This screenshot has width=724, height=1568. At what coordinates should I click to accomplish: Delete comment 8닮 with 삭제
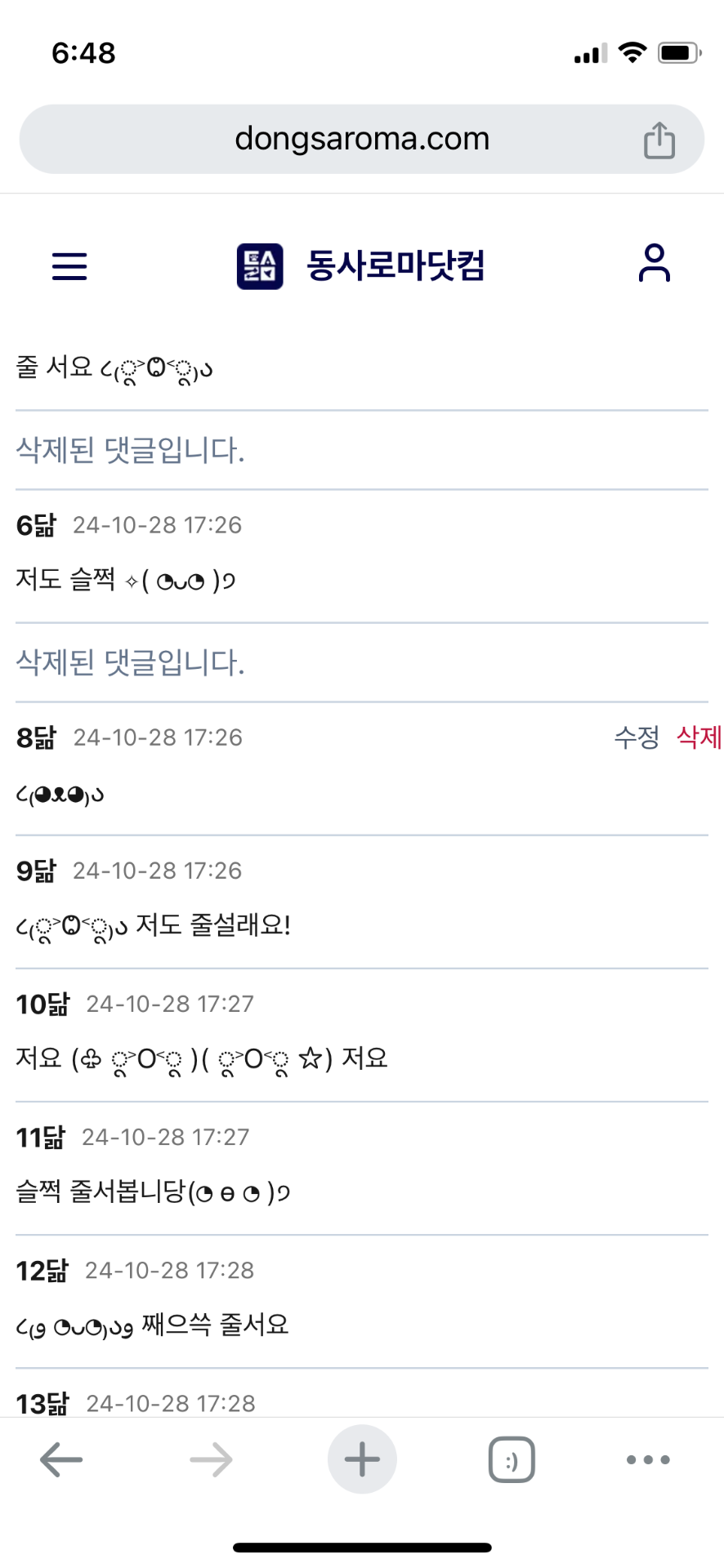(x=699, y=737)
